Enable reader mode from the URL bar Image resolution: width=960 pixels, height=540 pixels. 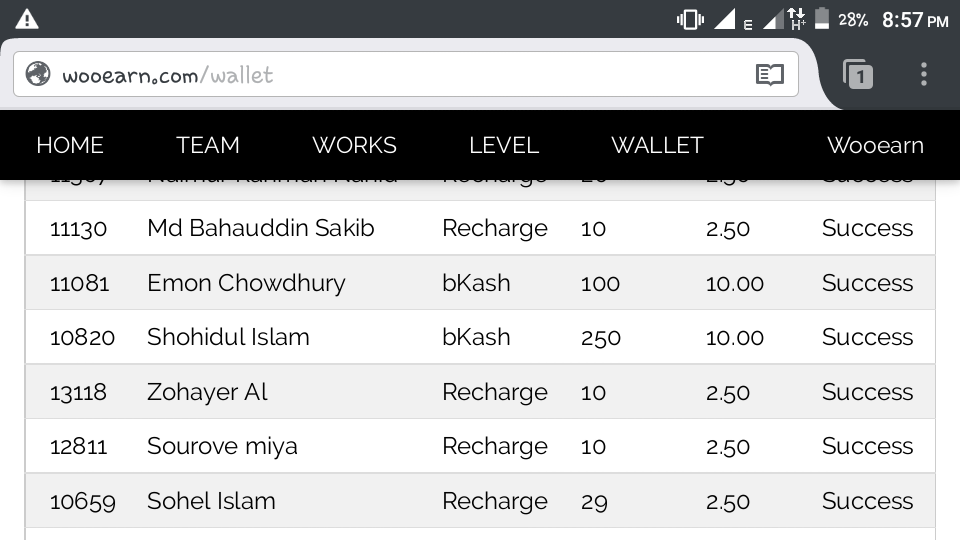point(769,75)
